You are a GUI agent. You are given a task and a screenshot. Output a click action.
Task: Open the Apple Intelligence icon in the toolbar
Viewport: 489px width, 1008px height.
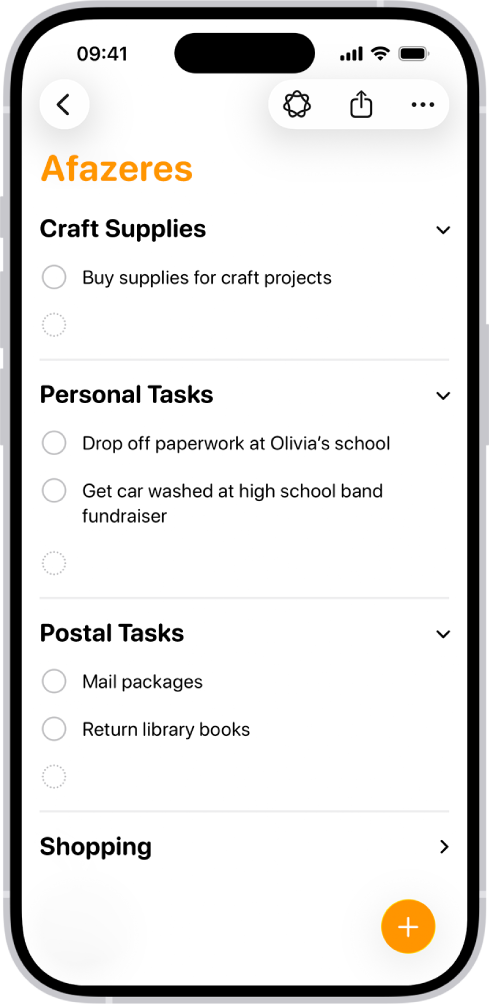pyautogui.click(x=297, y=104)
